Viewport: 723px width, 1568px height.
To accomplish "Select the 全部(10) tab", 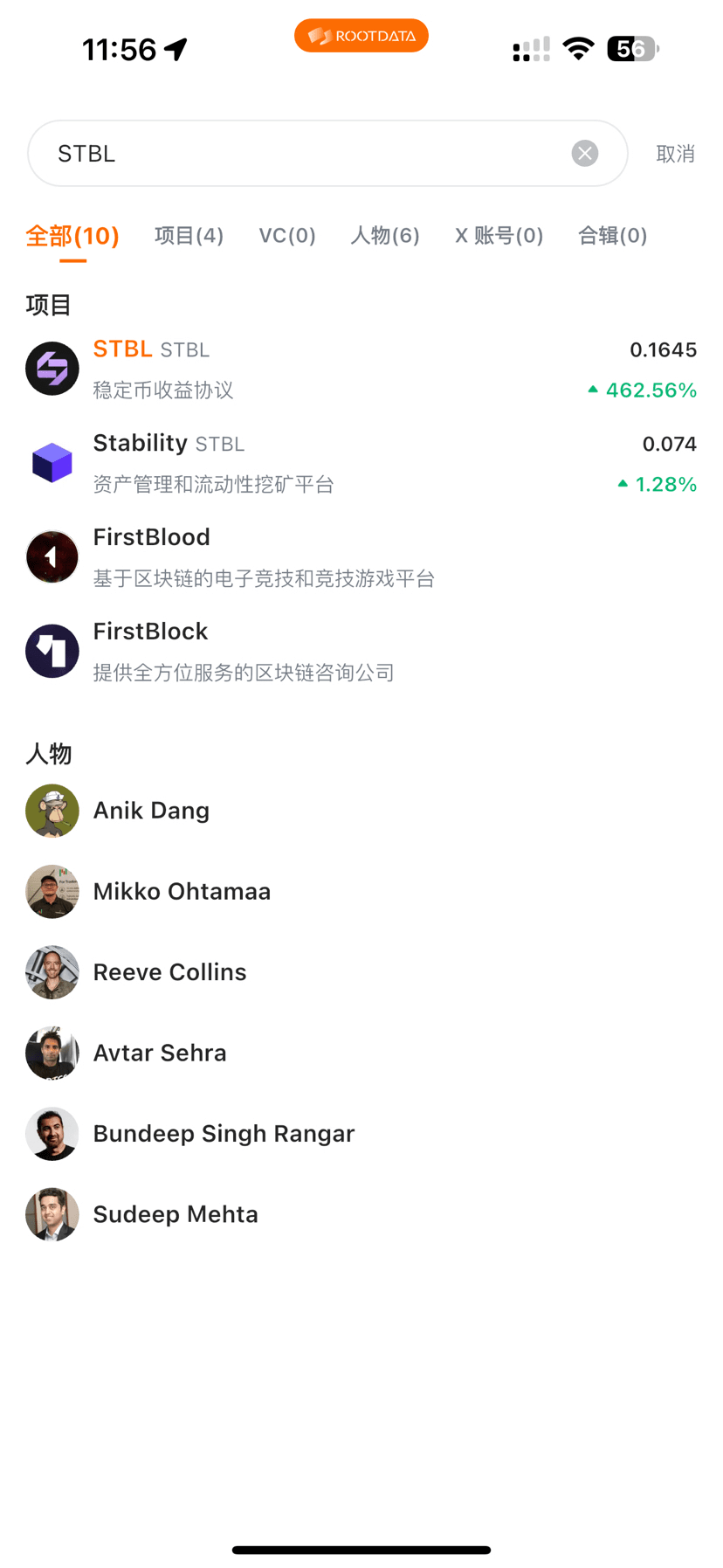I will tap(72, 236).
